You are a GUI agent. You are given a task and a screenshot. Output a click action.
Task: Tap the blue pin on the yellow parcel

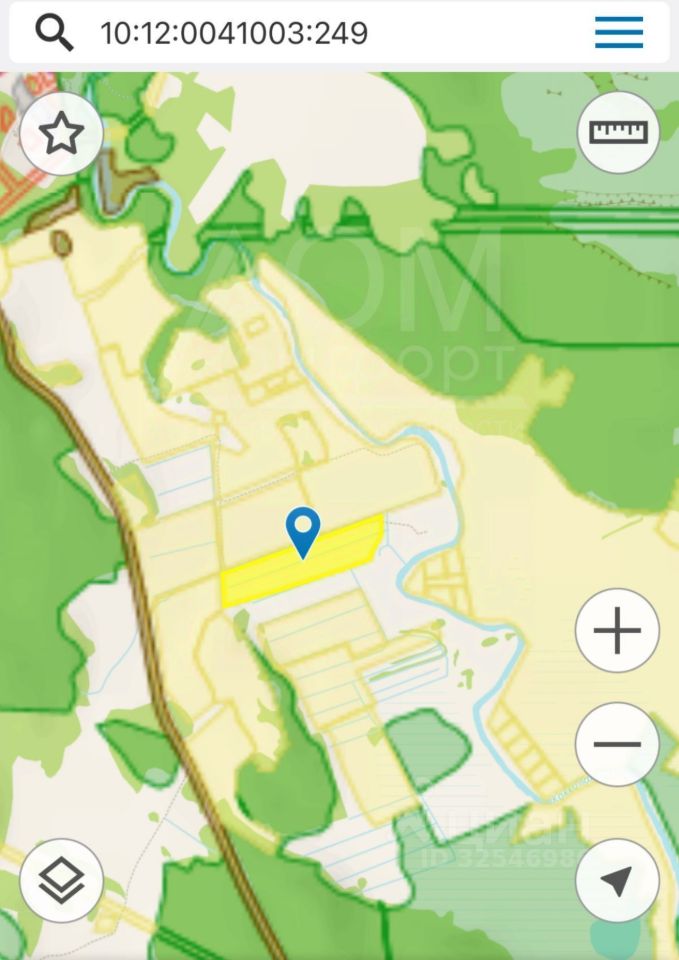point(303,529)
